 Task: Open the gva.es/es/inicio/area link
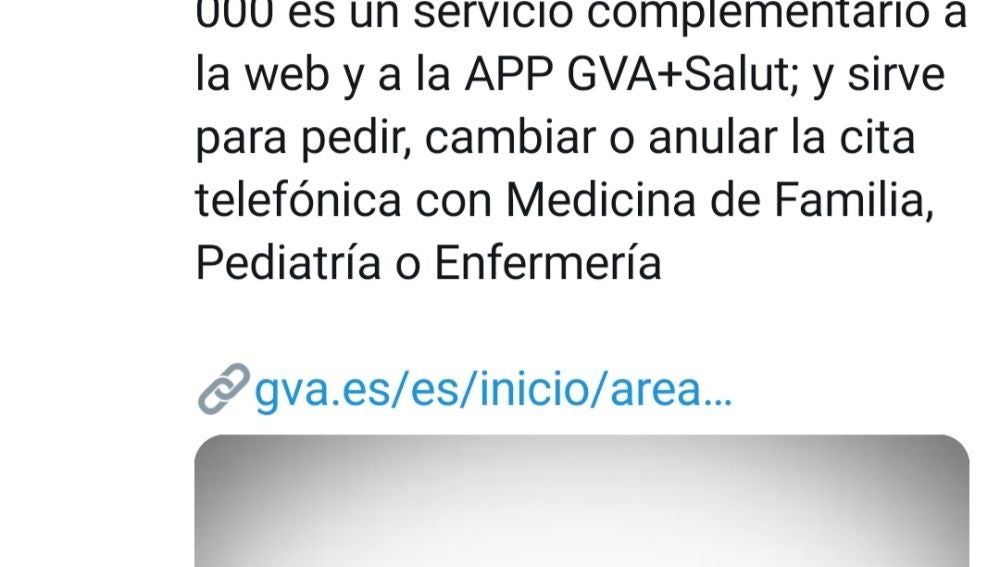pos(492,391)
